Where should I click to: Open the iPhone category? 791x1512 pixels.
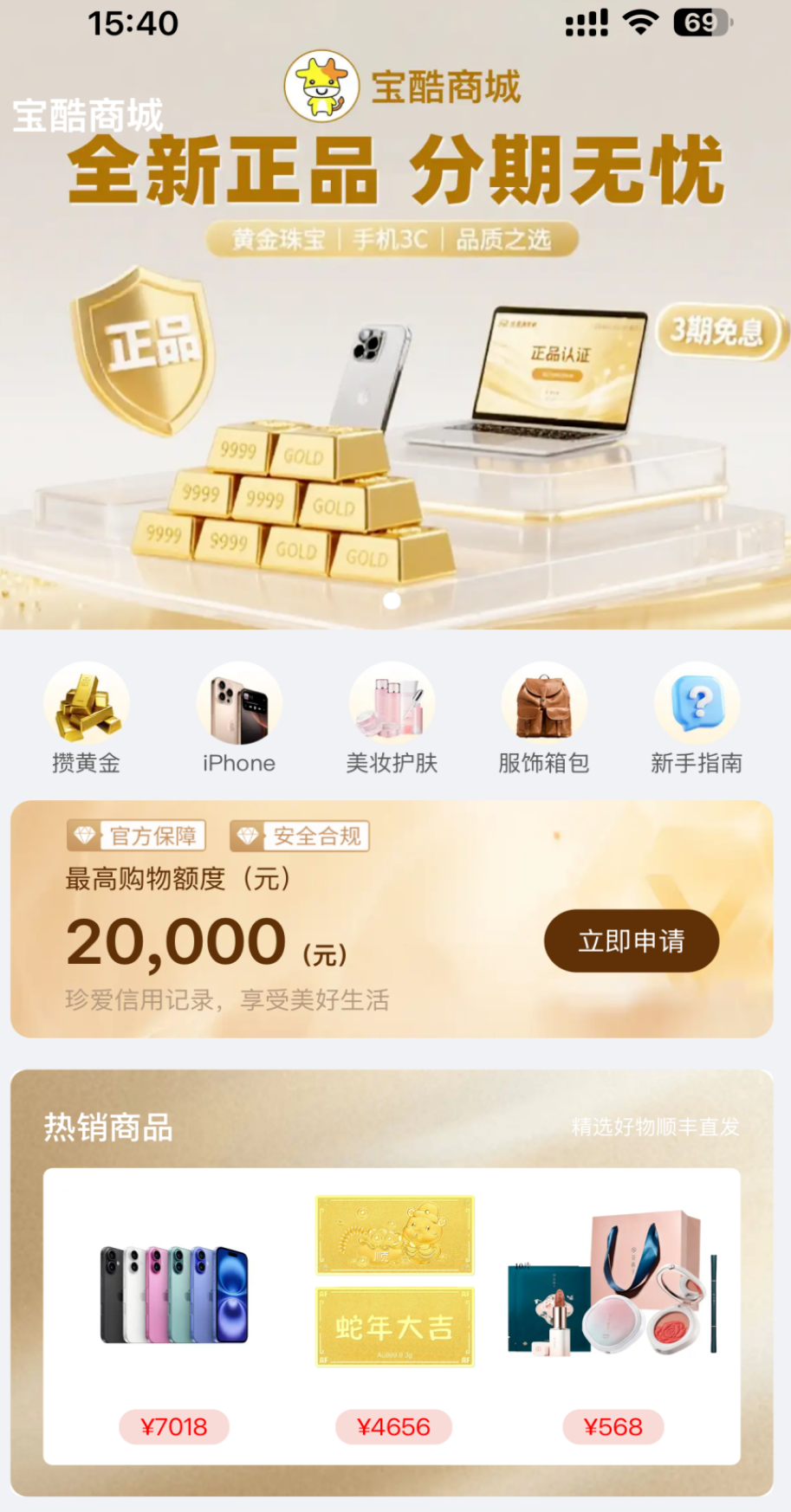tap(239, 717)
